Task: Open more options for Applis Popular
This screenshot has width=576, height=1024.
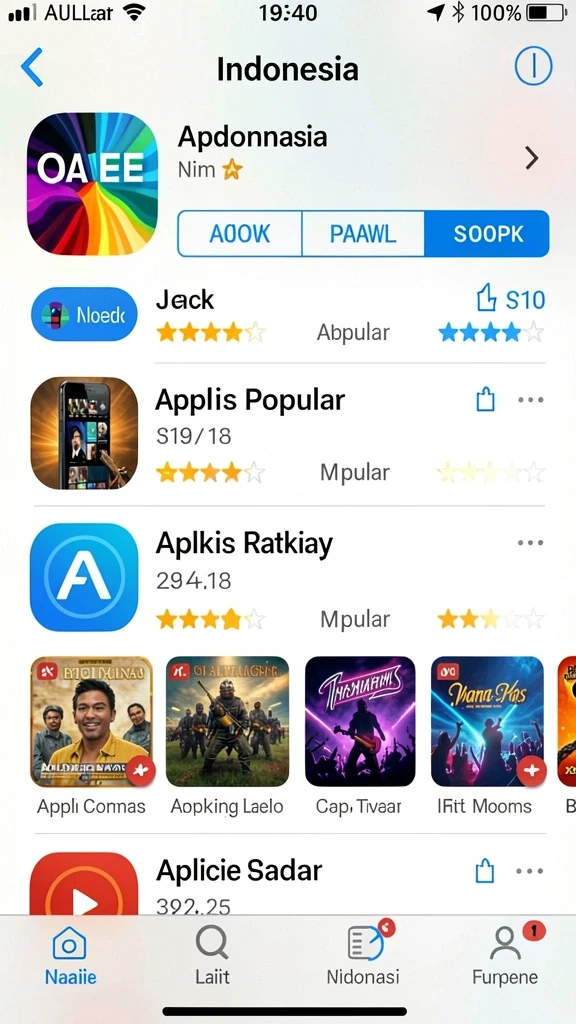Action: (x=530, y=400)
